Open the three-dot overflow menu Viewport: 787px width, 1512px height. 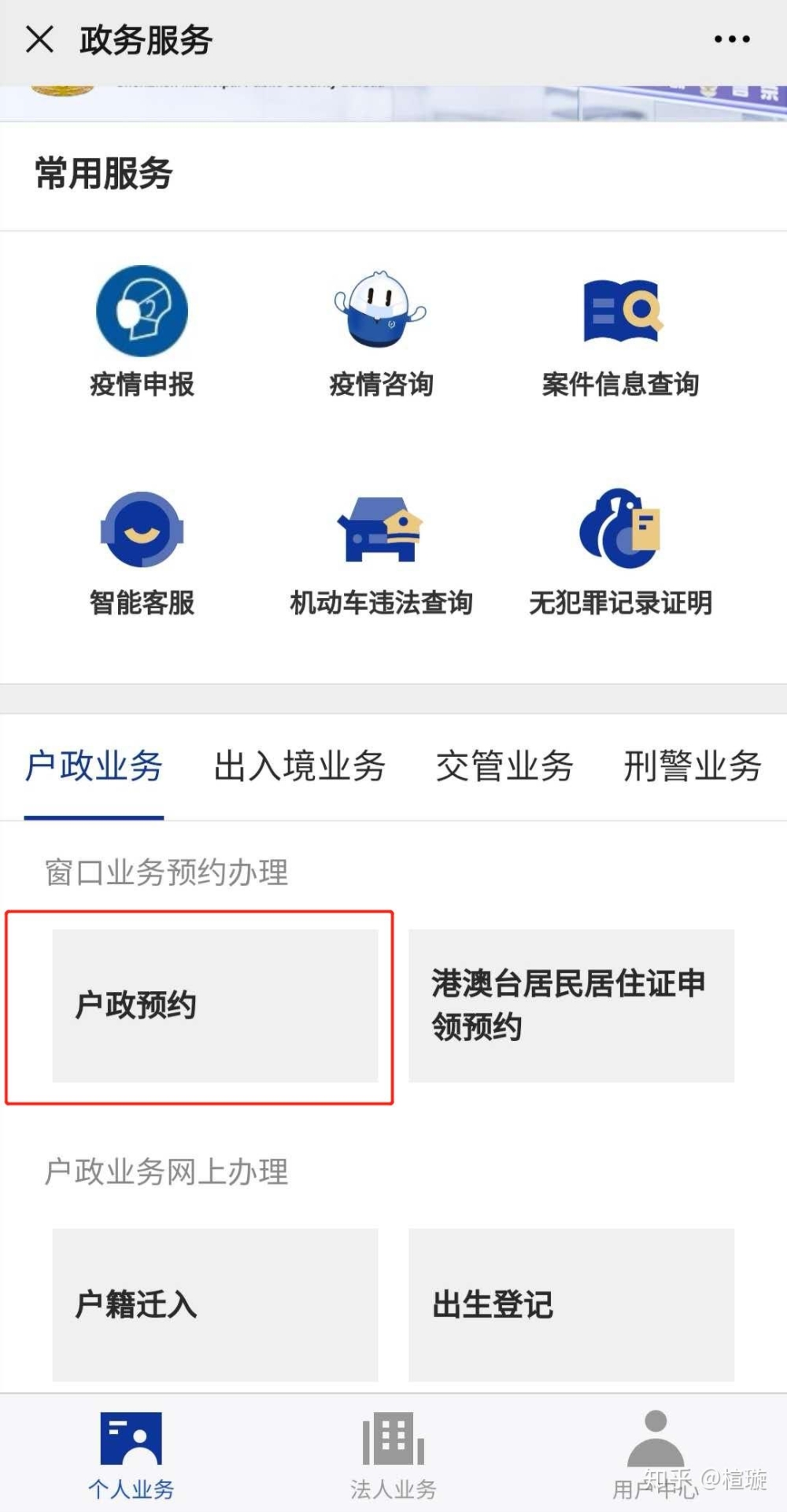click(x=731, y=39)
